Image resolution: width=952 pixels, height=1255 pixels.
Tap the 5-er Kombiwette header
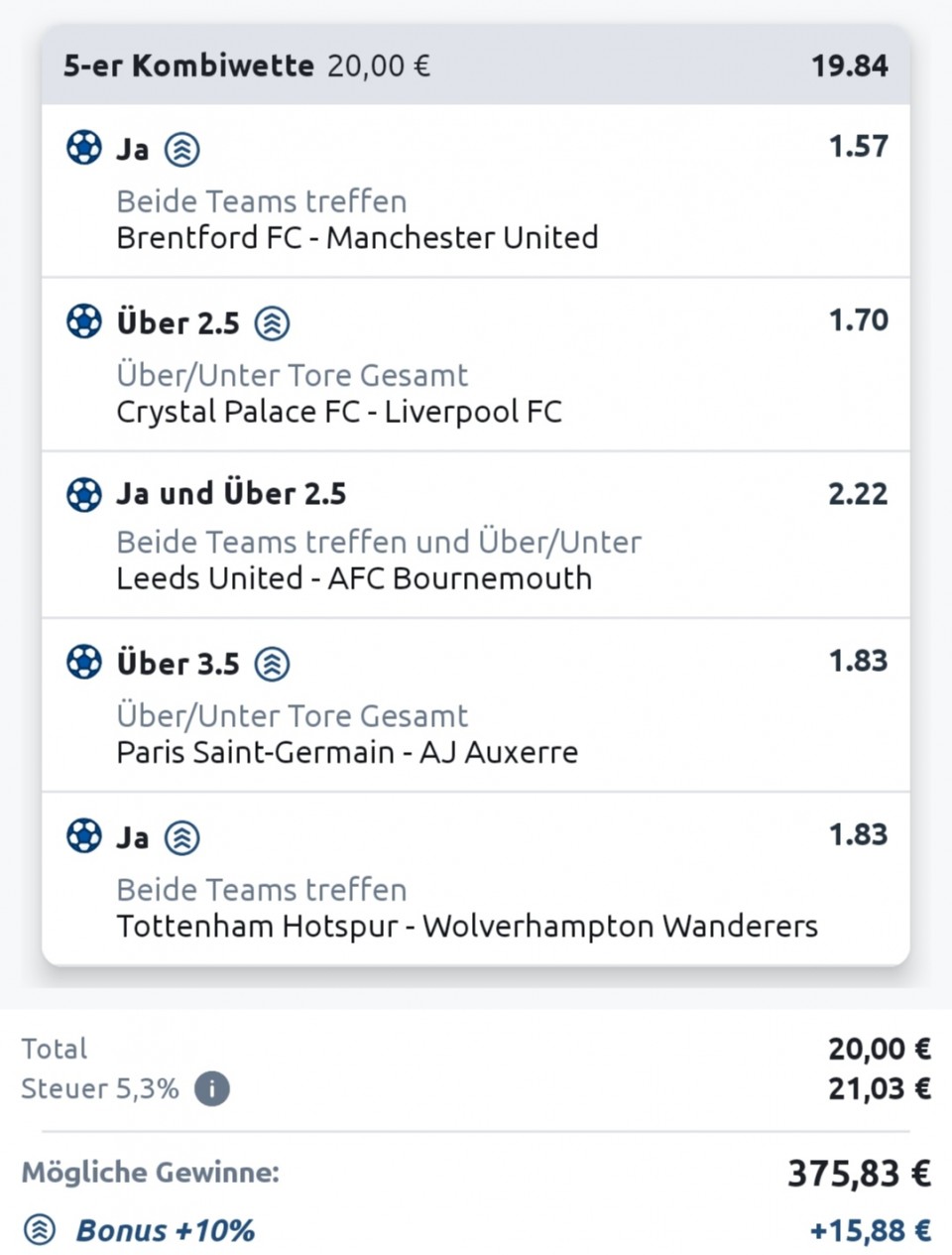475,65
